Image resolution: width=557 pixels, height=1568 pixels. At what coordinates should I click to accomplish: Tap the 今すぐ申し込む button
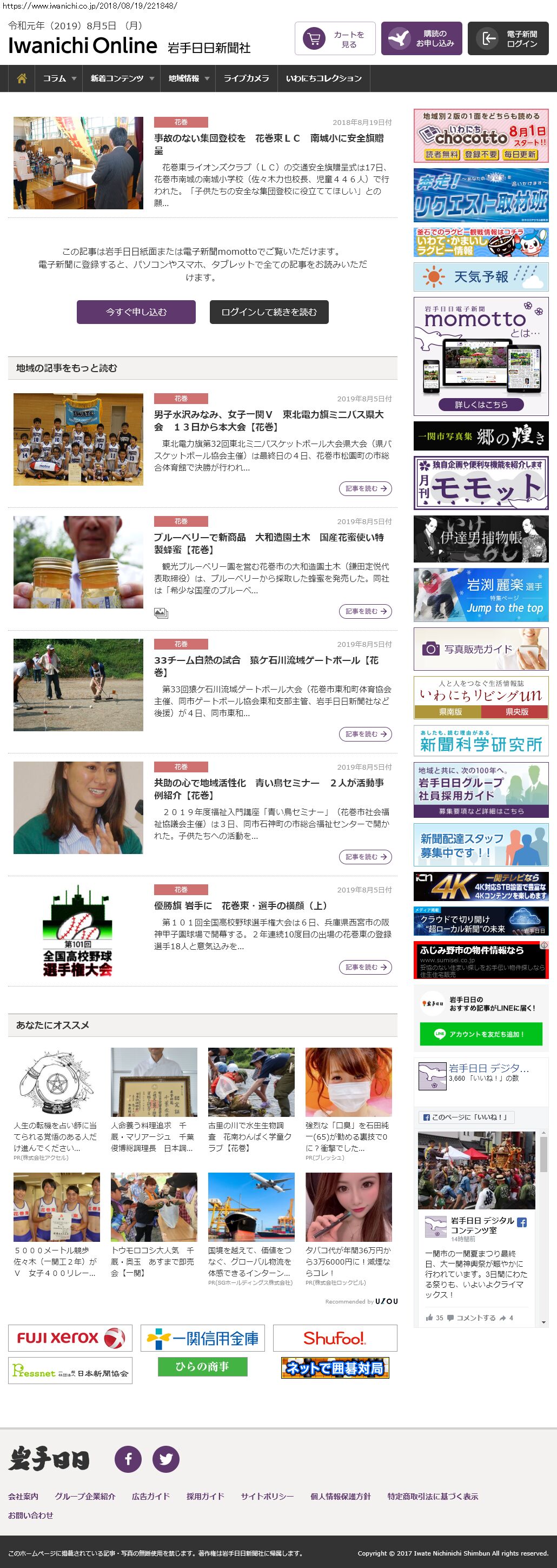coord(136,312)
